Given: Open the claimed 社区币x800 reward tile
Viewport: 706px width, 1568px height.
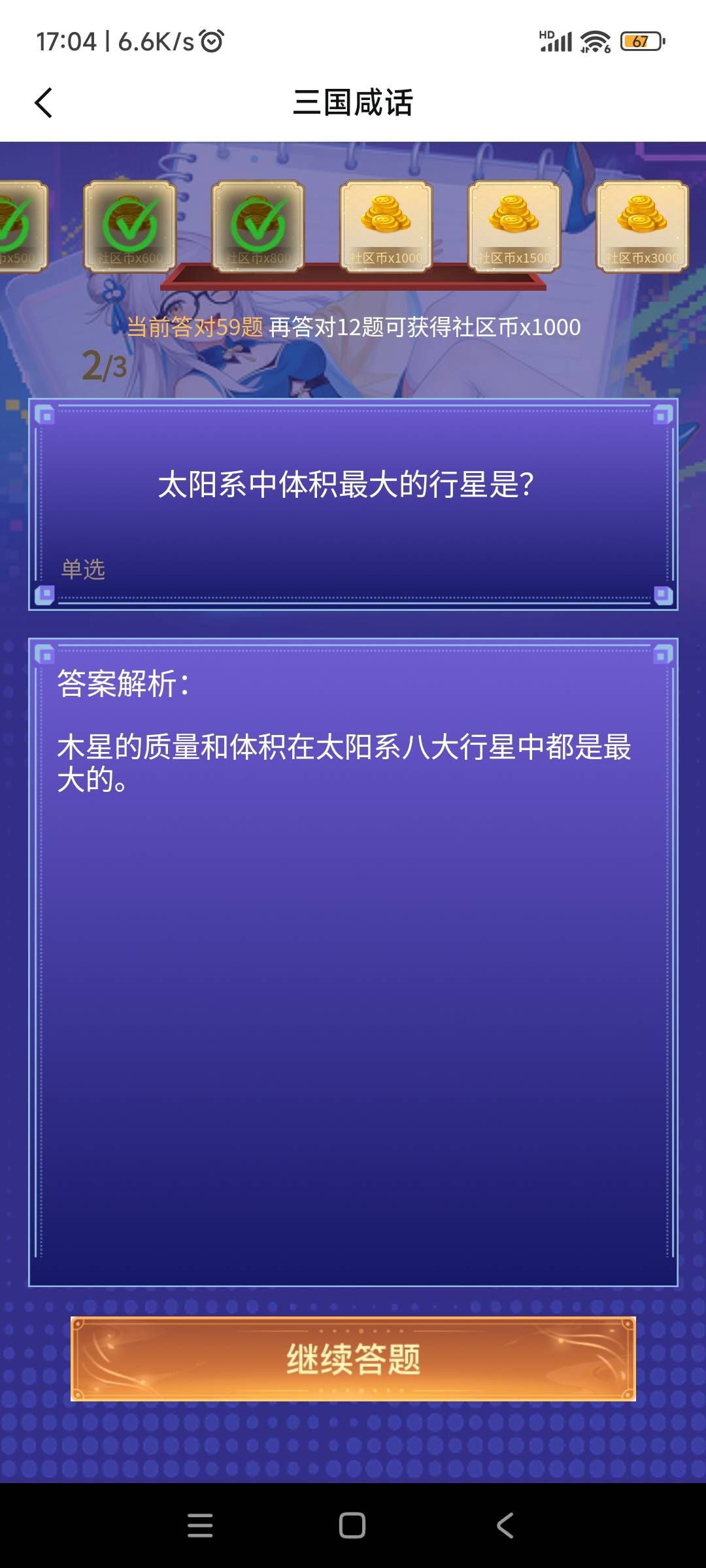Looking at the screenshot, I should [258, 226].
